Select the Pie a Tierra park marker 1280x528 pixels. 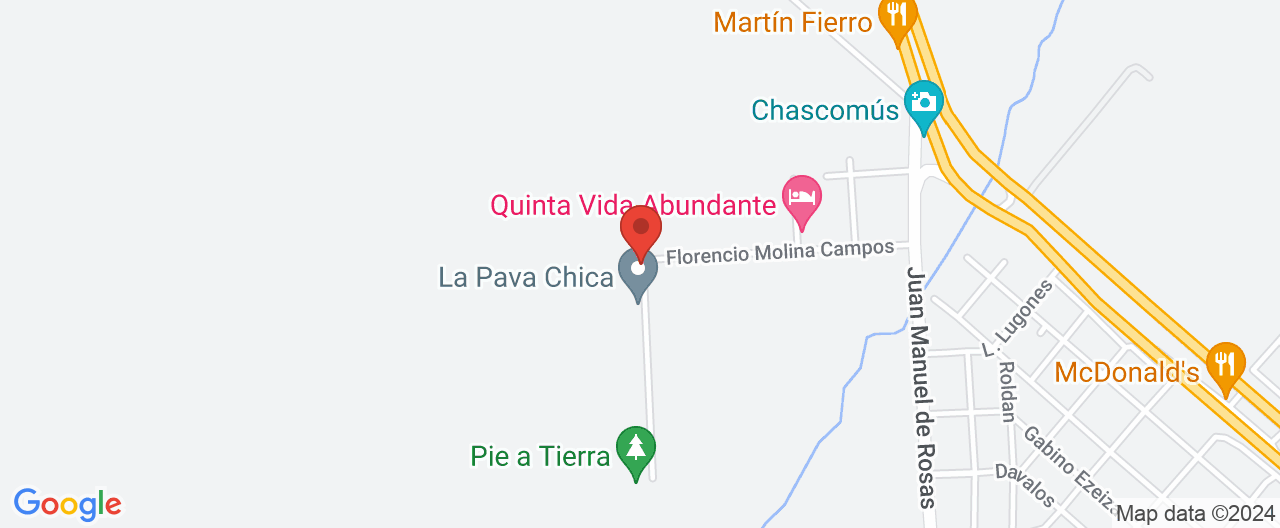pos(635,450)
